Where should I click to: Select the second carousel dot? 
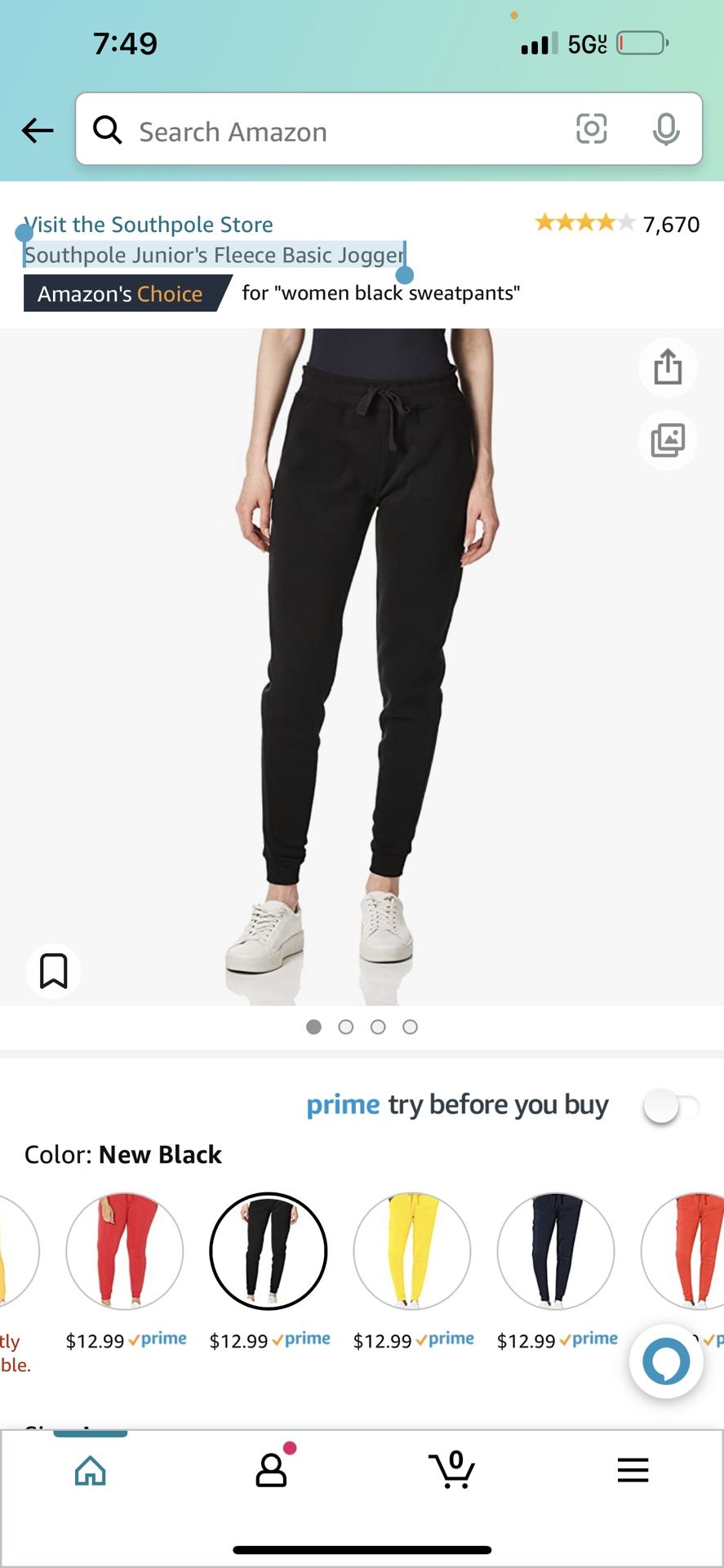tap(345, 1027)
